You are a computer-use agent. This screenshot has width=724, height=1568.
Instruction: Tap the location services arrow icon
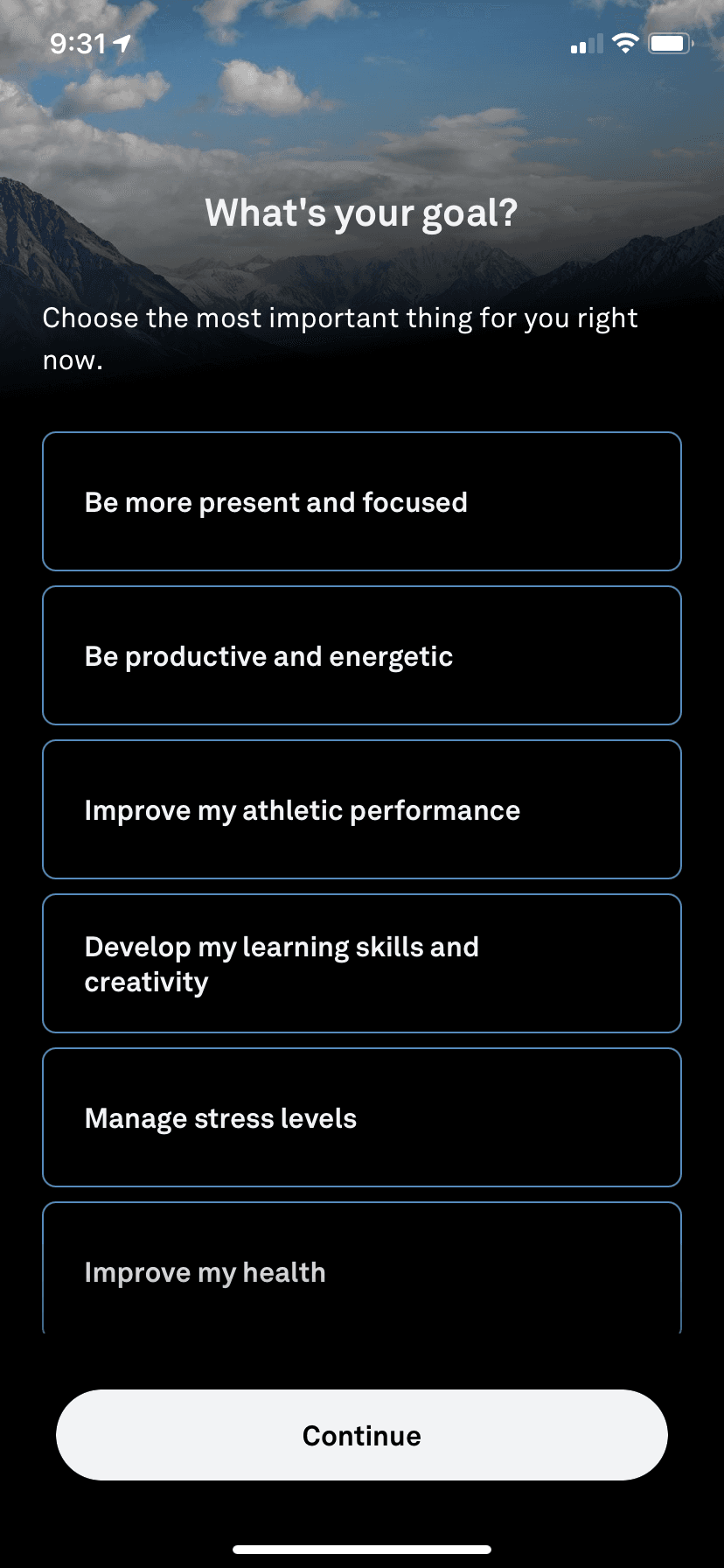point(119,41)
